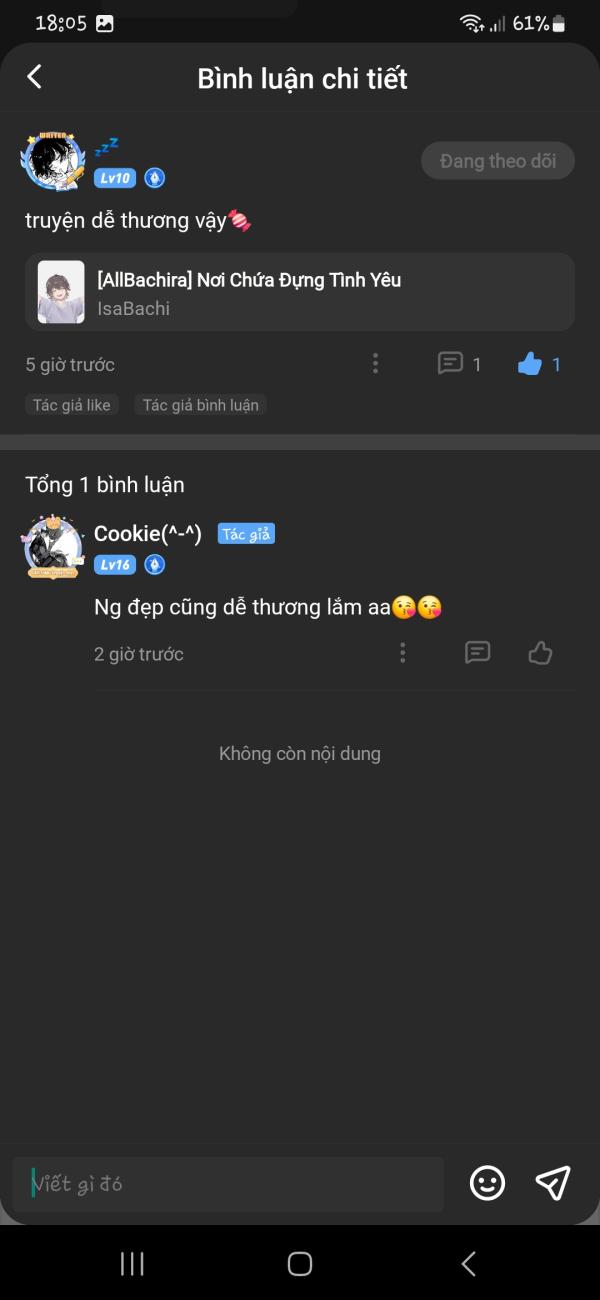
Task: Open recent apps from the navigation bar
Action: pyautogui.click(x=132, y=1263)
